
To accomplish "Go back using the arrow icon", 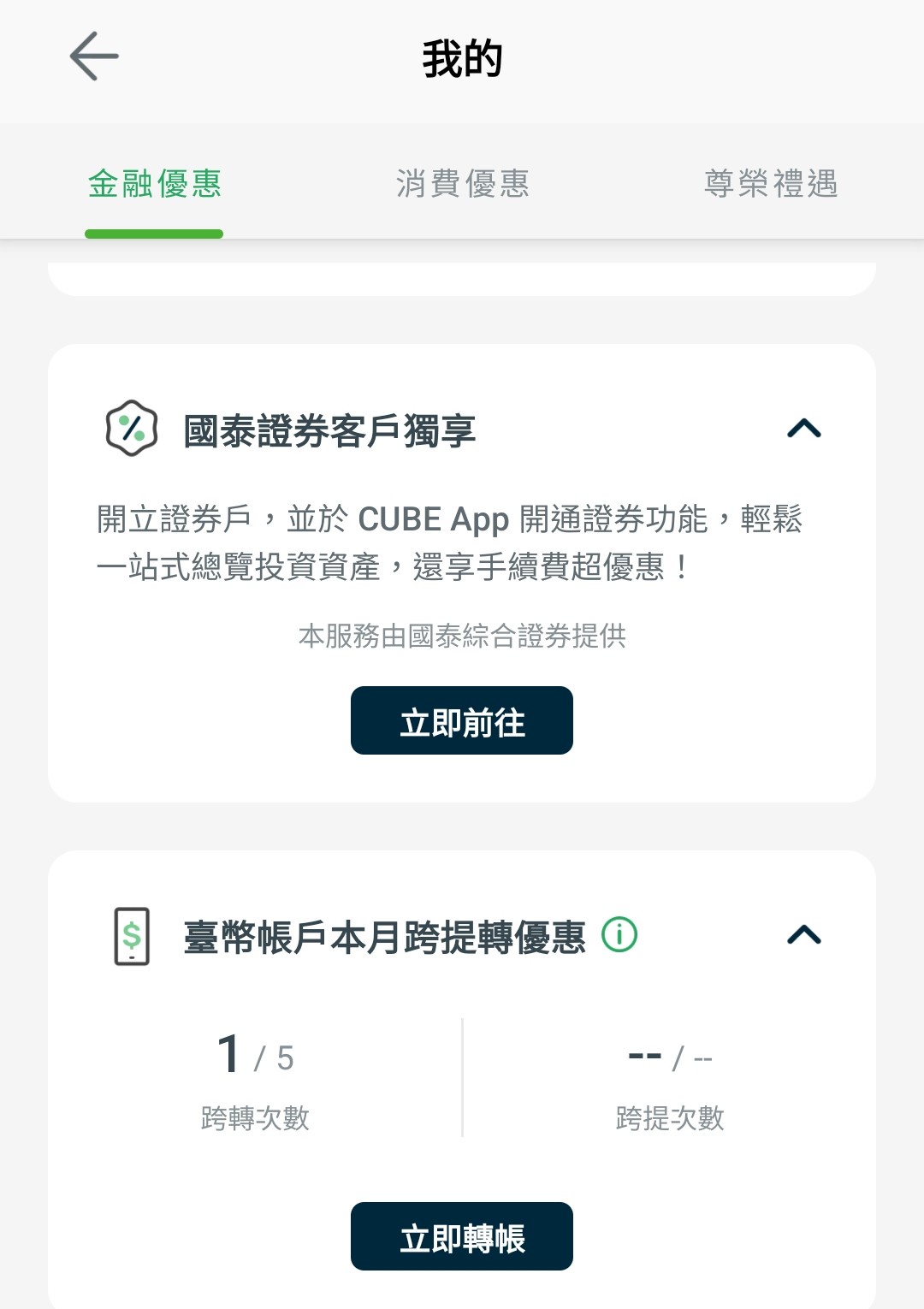I will [94, 56].
